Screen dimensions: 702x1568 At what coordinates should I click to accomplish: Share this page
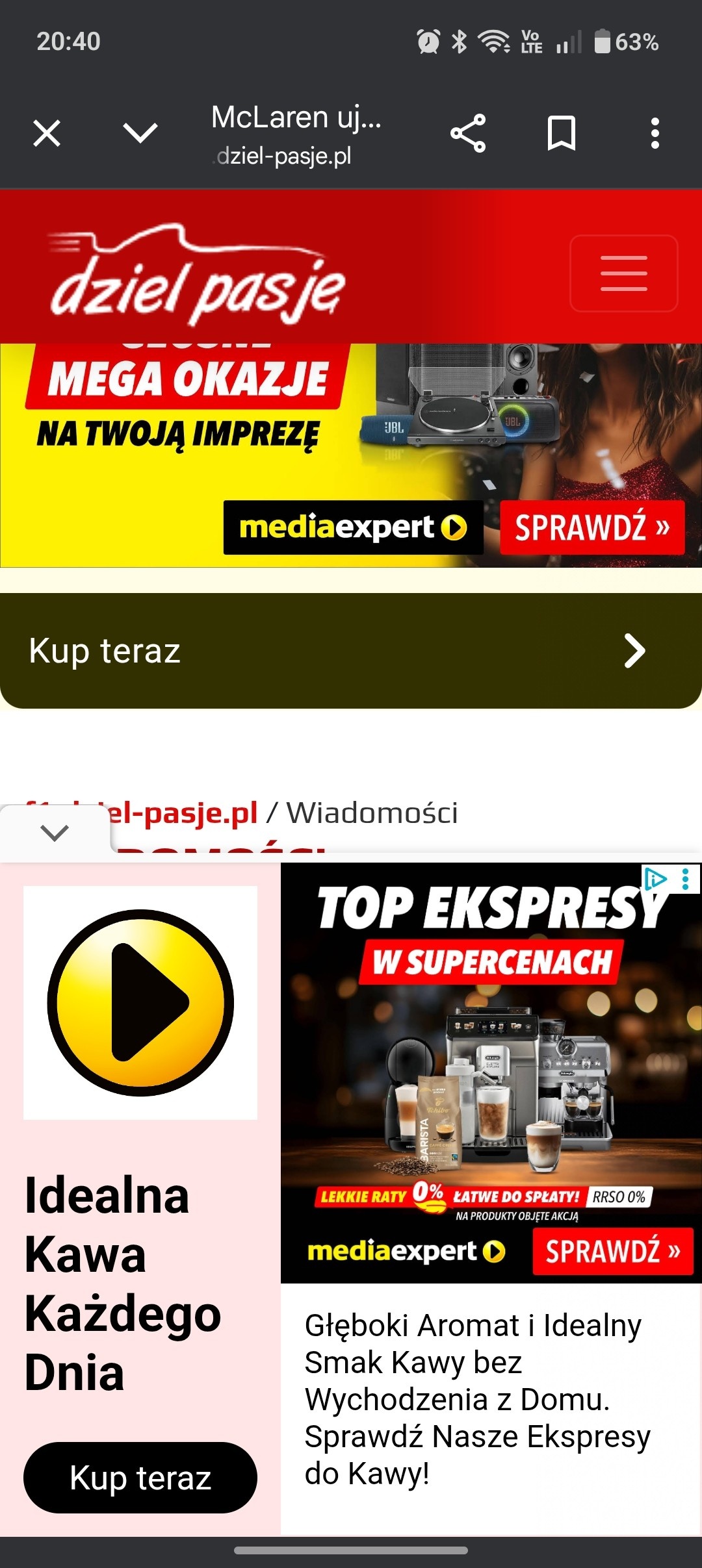pyautogui.click(x=468, y=134)
